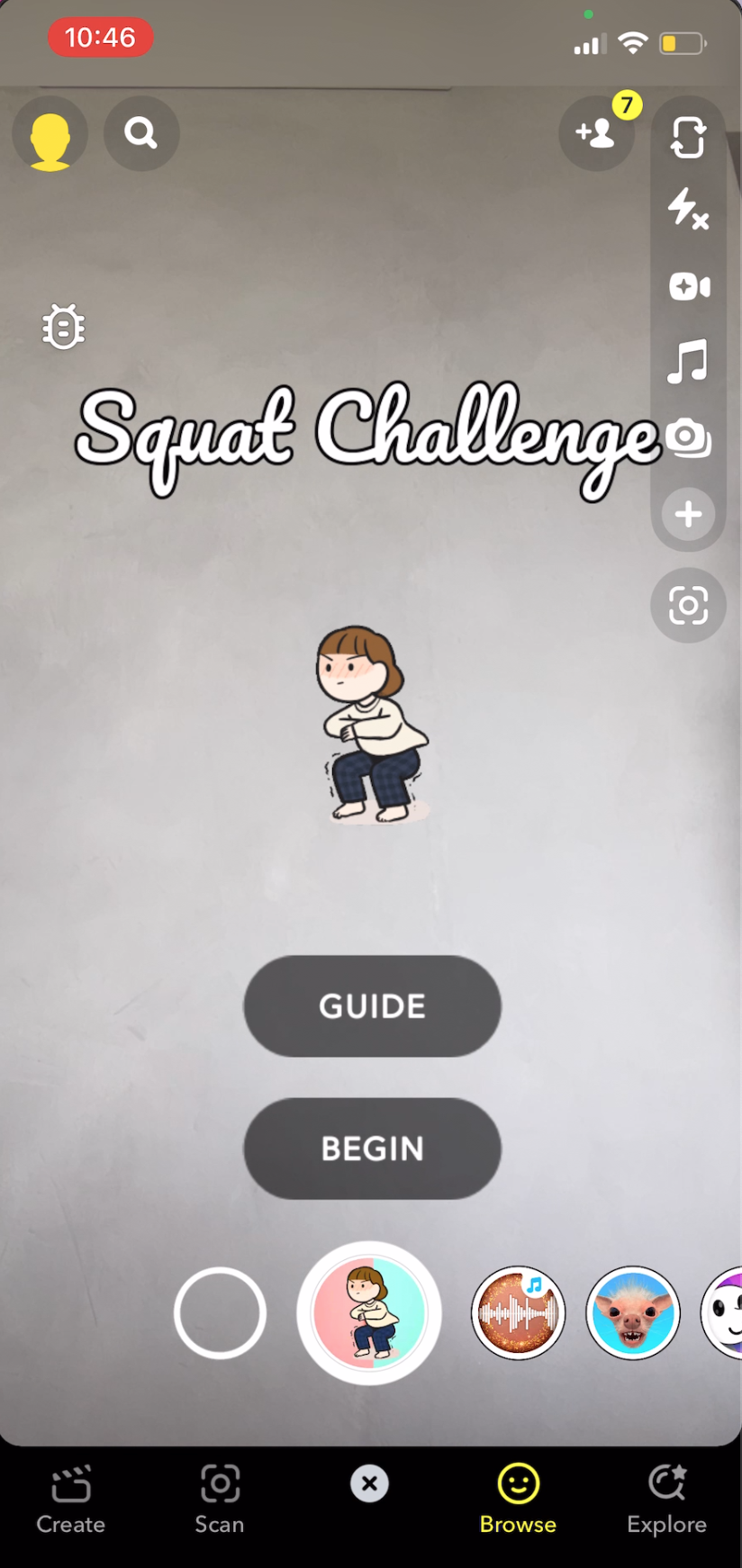Viewport: 742px width, 1568px height.
Task: Expand more camera tools with plus
Action: (x=689, y=515)
